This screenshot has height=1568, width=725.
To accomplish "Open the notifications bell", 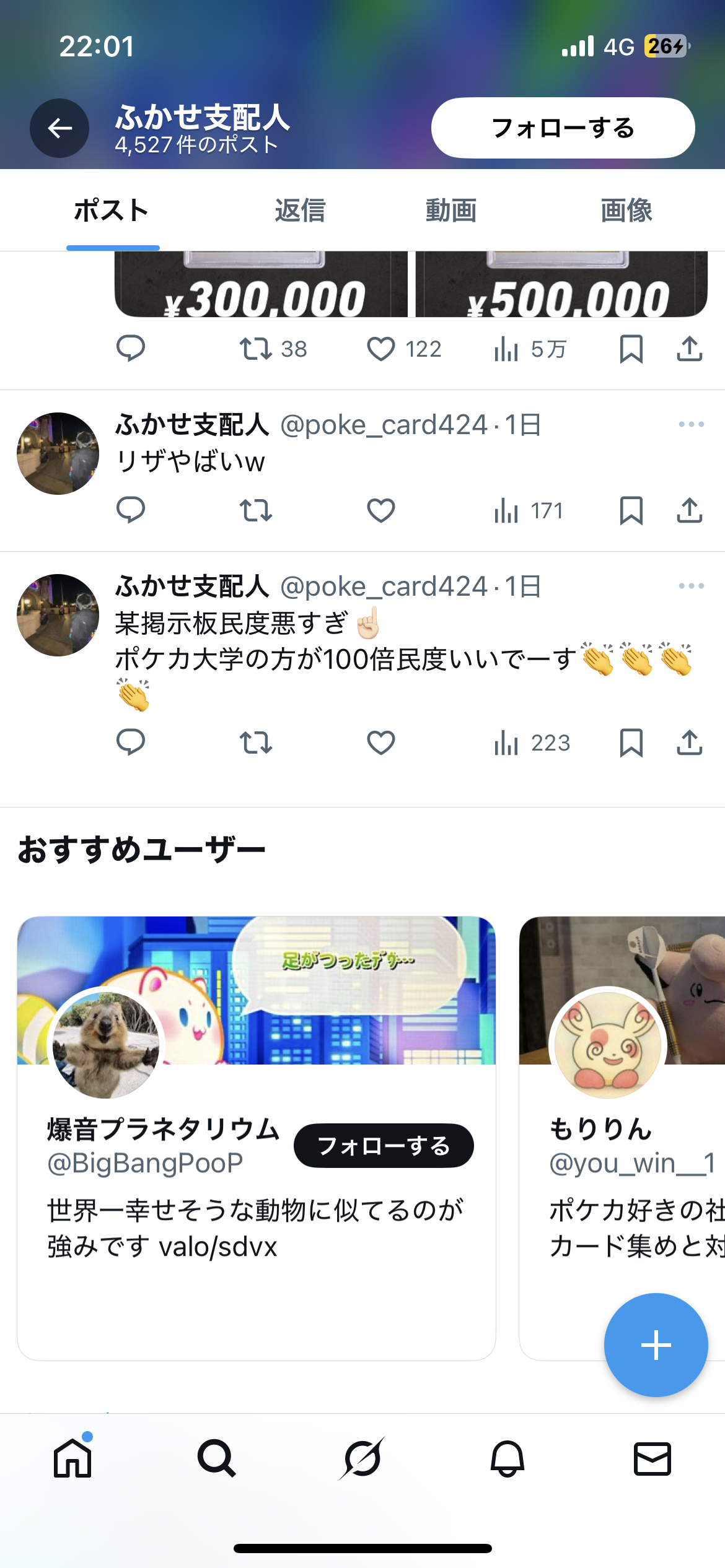I will point(507,1458).
